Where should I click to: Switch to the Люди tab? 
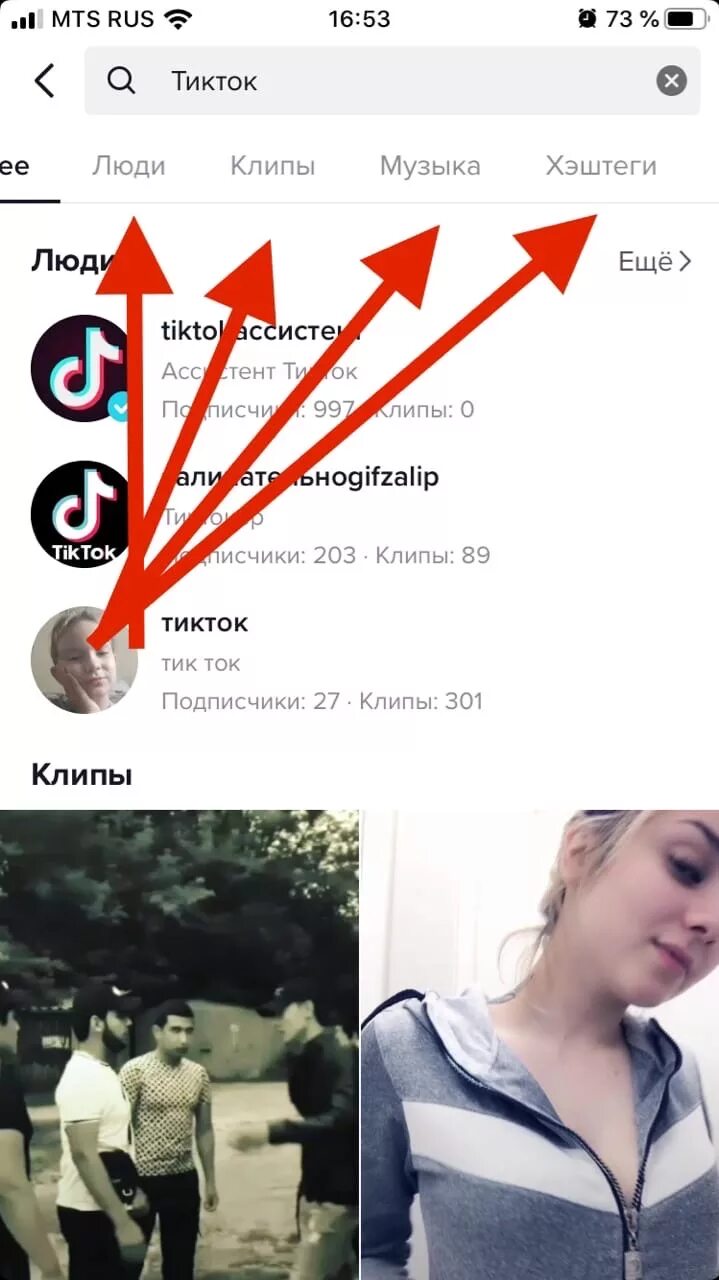coord(129,166)
